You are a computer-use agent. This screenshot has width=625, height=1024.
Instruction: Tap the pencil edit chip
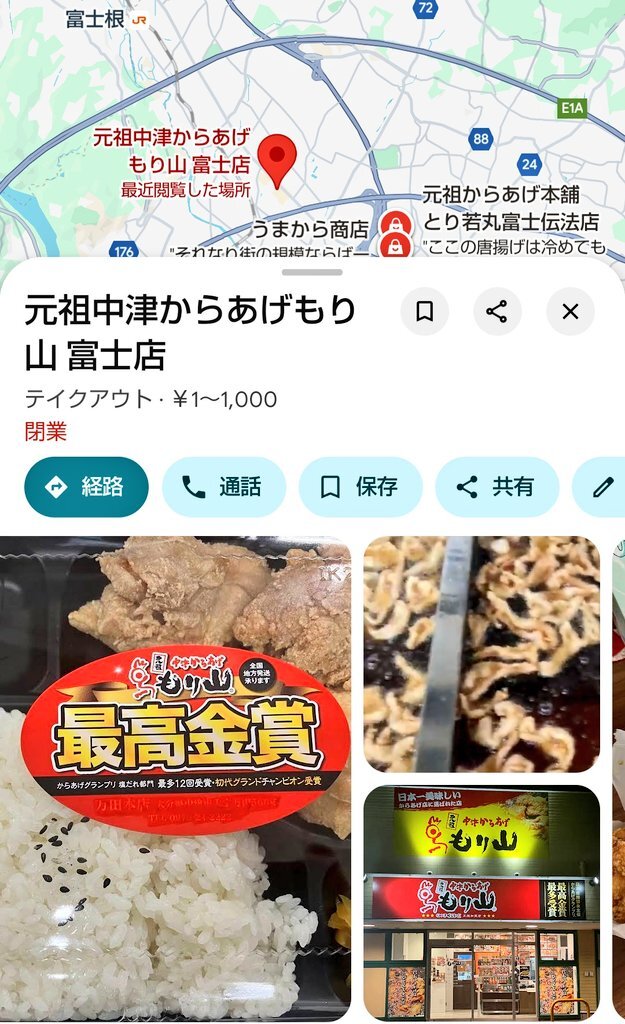pos(602,487)
